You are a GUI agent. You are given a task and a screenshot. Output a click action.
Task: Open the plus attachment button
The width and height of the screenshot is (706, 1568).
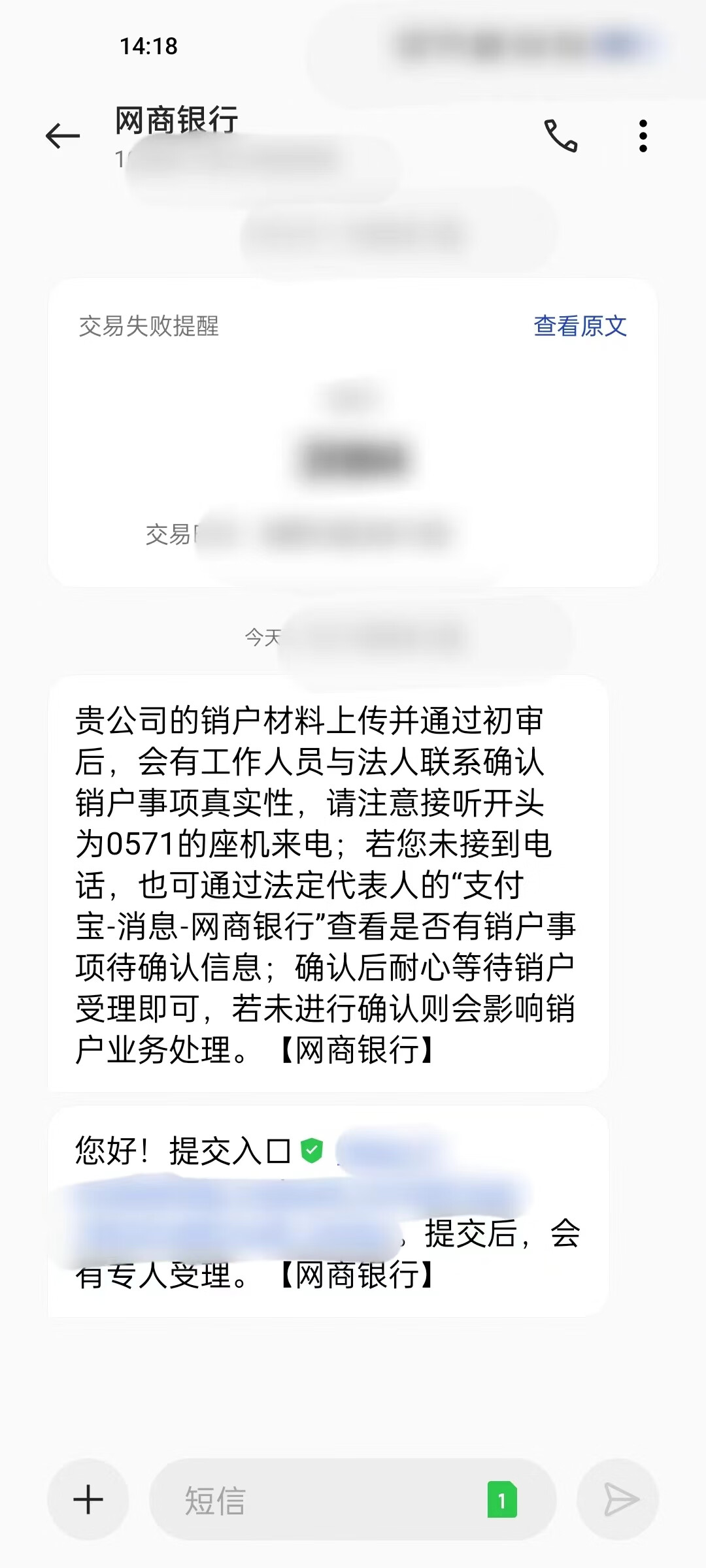pos(88,1499)
